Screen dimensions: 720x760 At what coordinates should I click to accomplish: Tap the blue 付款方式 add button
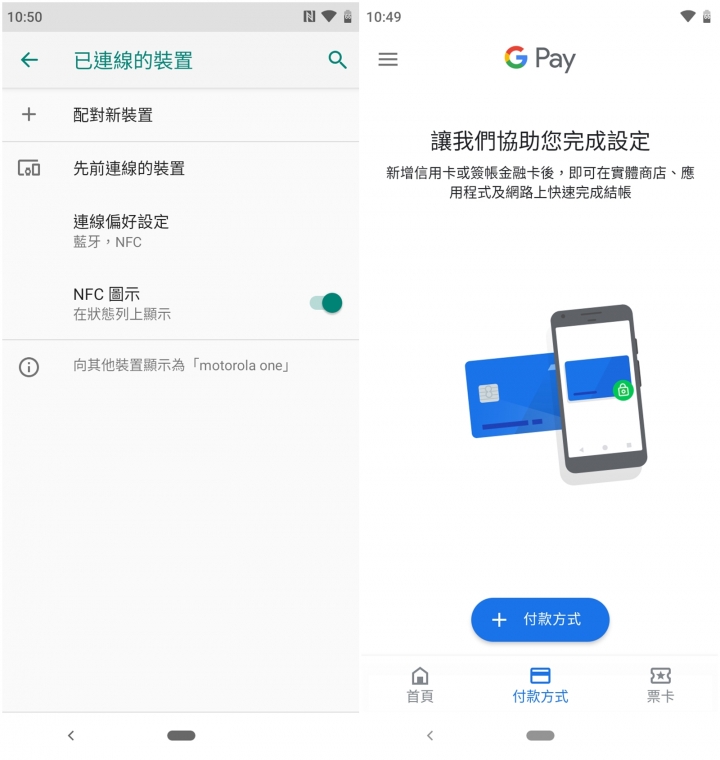point(540,620)
